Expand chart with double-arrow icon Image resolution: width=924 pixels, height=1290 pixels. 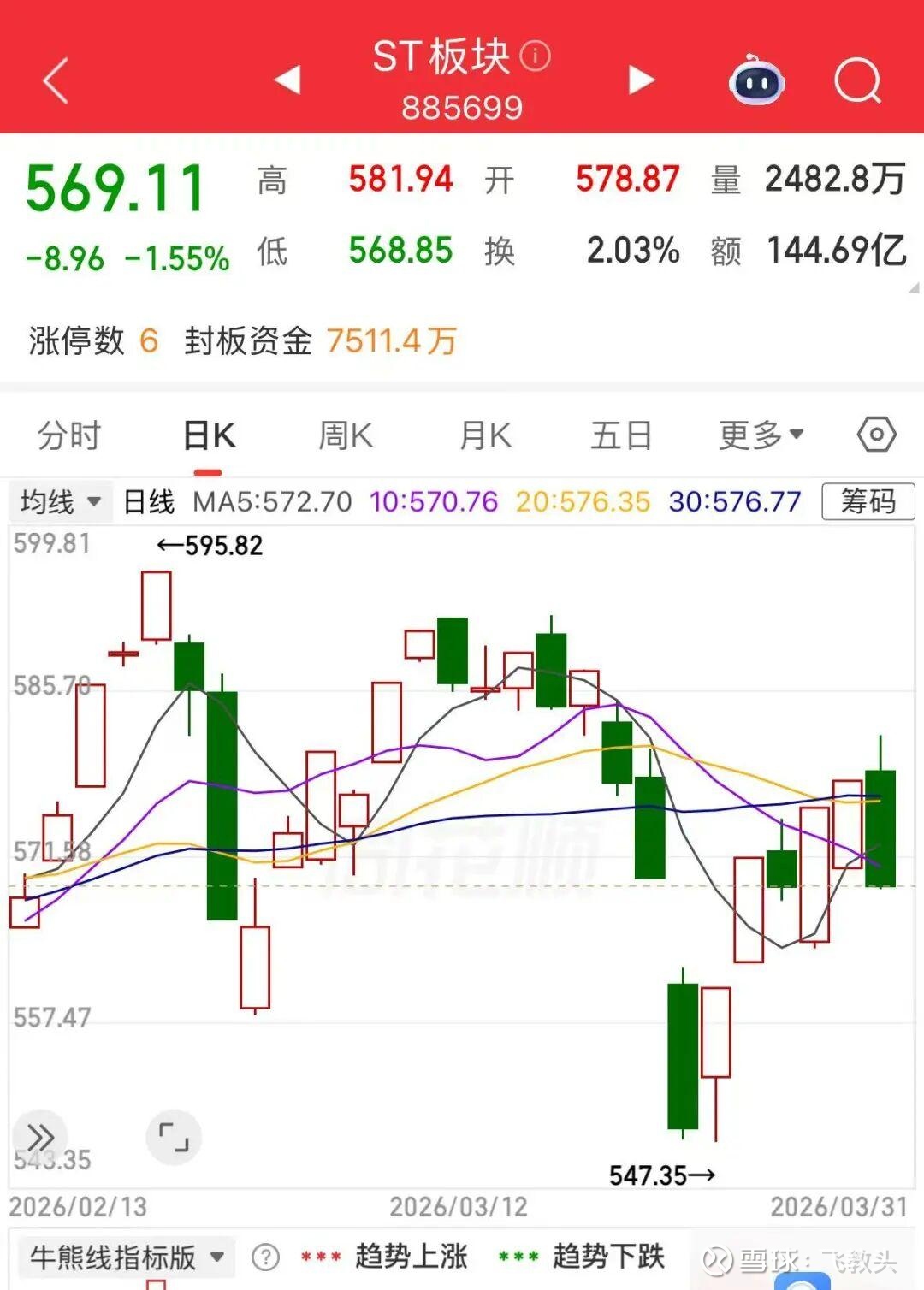[40, 1137]
